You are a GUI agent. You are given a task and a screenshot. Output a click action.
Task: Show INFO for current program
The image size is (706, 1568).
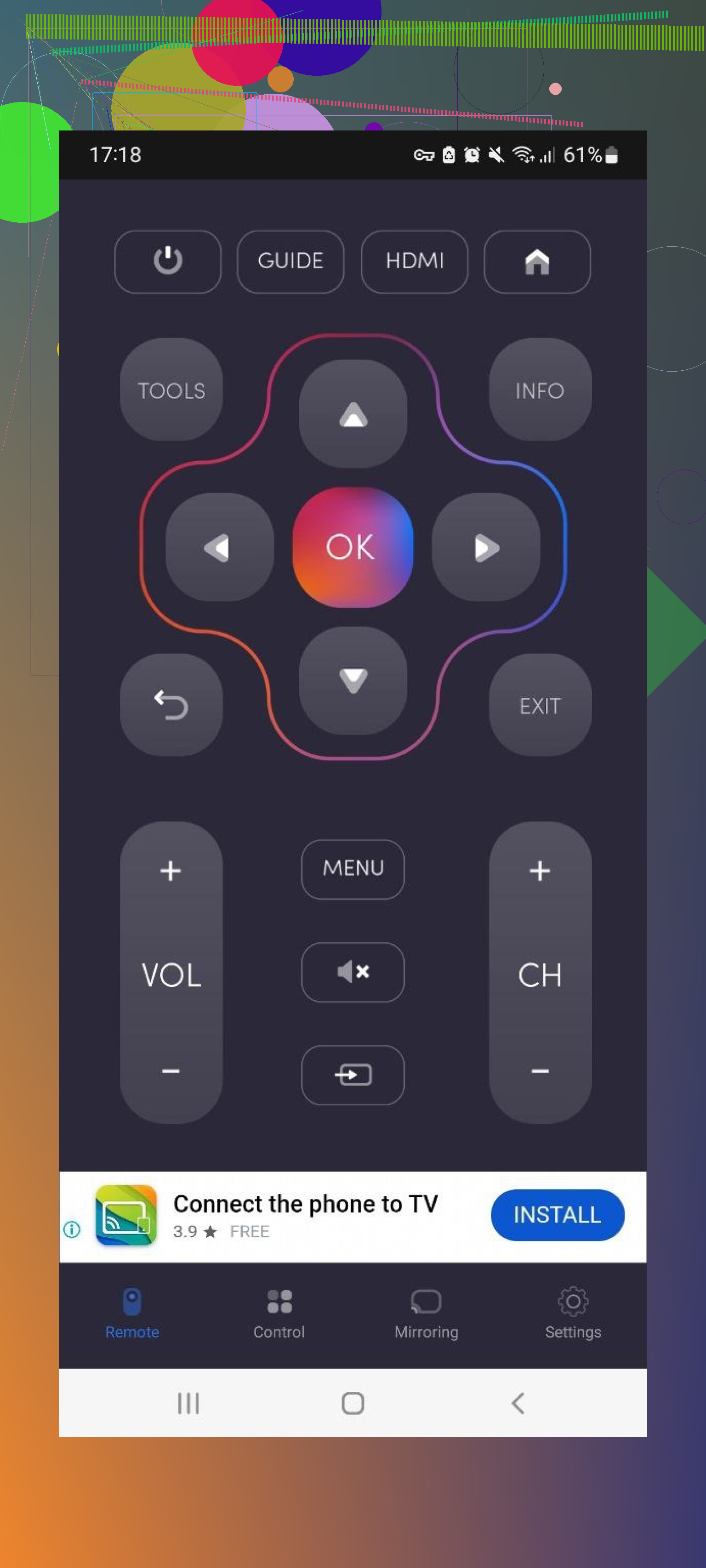click(x=540, y=390)
